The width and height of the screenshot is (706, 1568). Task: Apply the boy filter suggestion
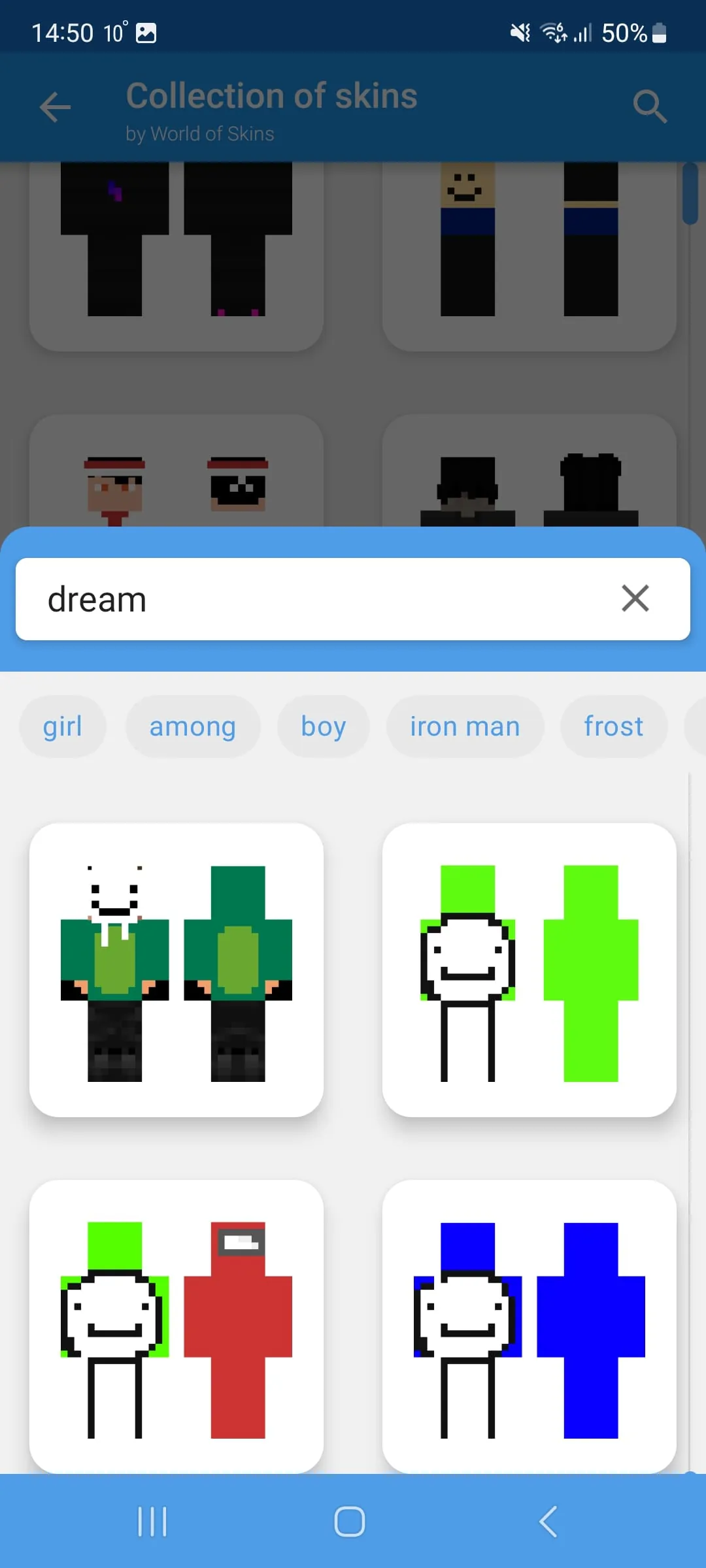click(323, 726)
